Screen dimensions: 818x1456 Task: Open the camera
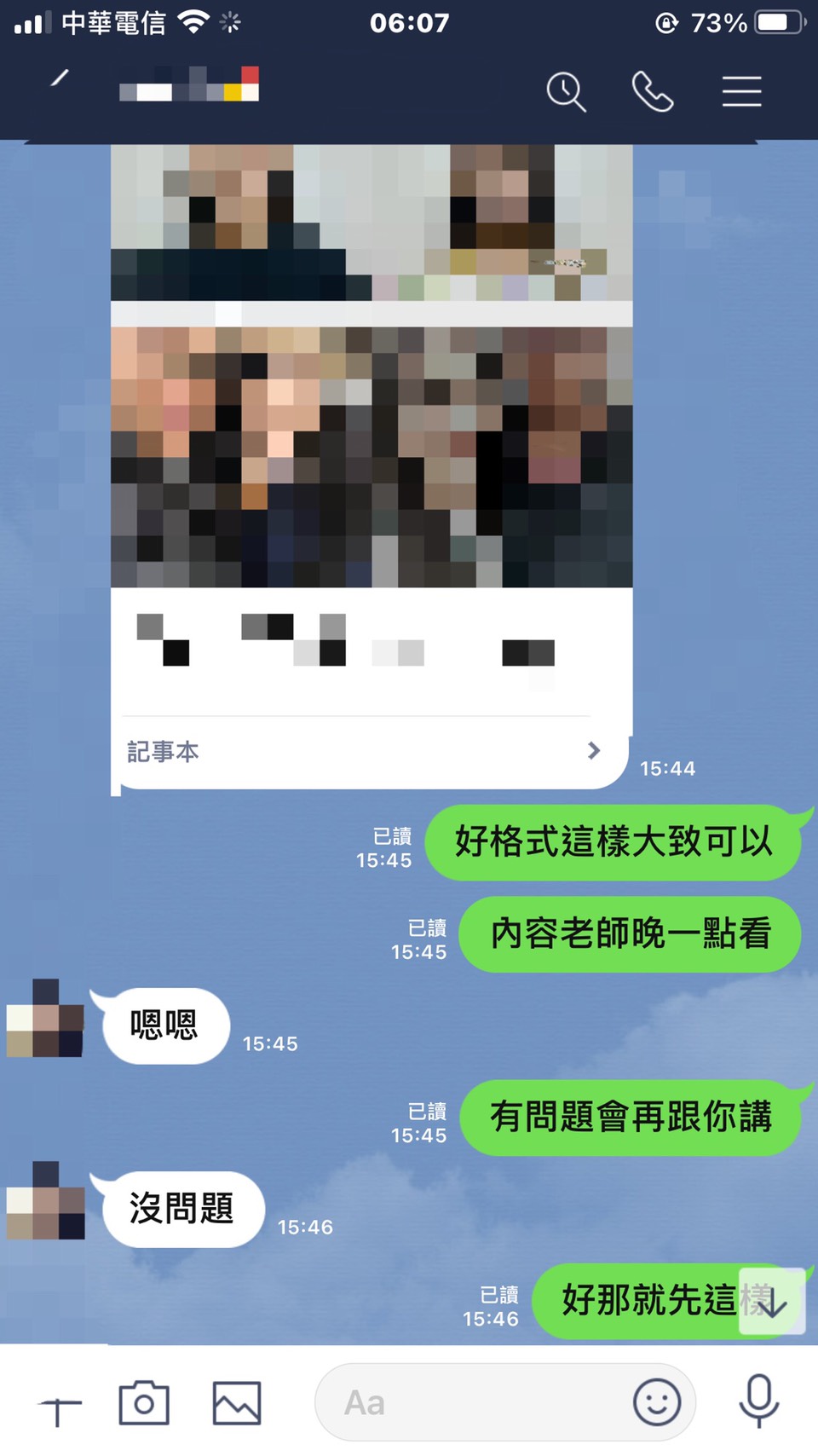coord(144,1402)
